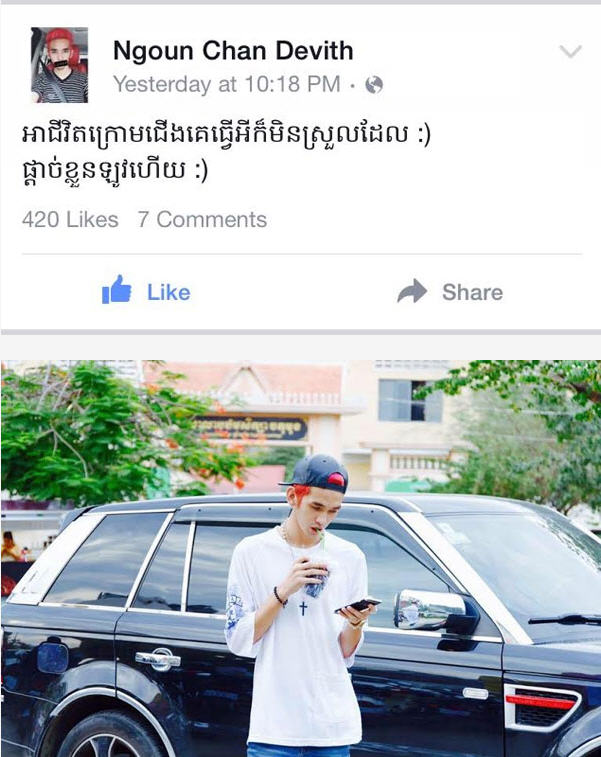Share this post
This screenshot has height=757, width=601.
pyautogui.click(x=450, y=292)
